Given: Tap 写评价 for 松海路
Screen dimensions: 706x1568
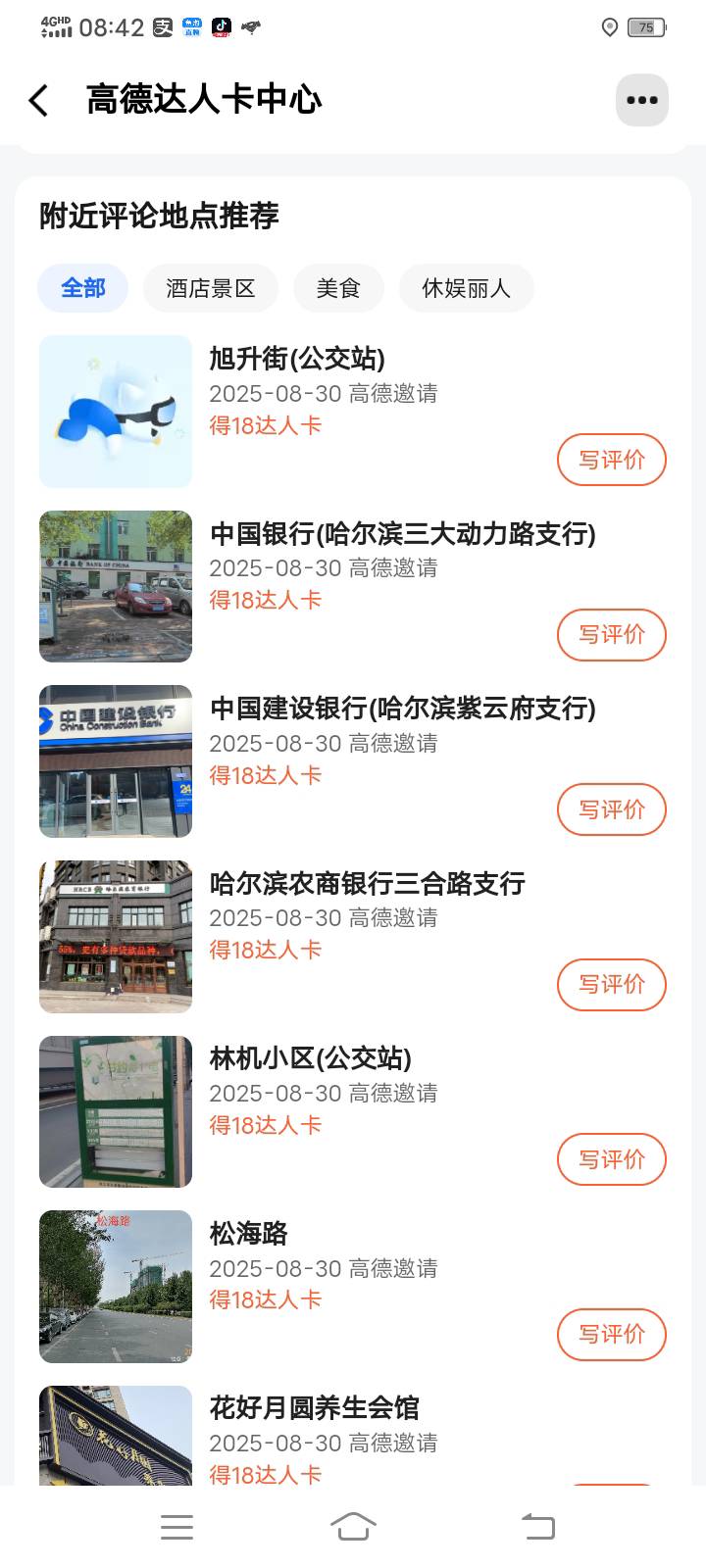Looking at the screenshot, I should pos(612,1335).
